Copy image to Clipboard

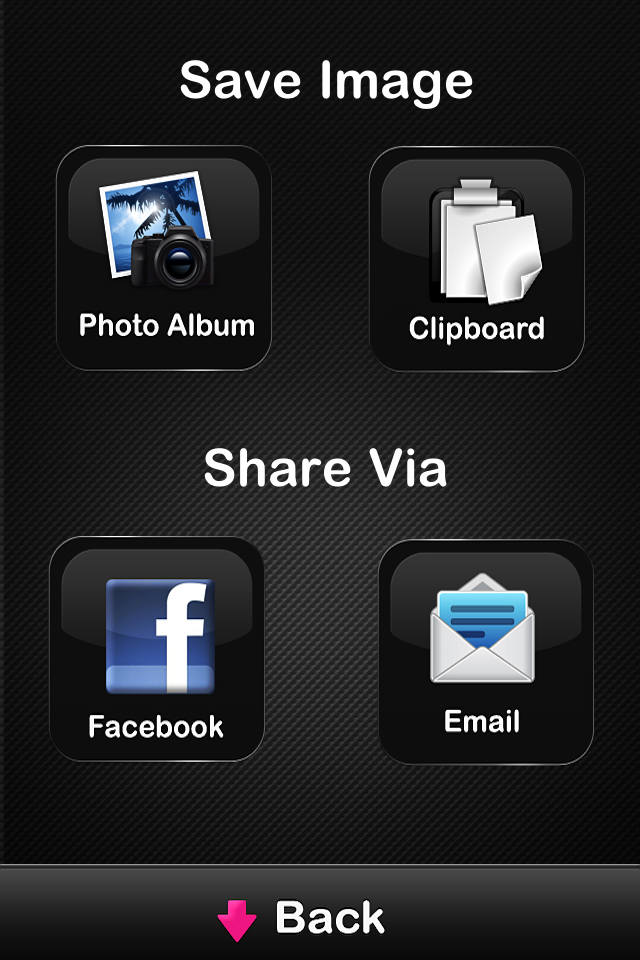[477, 259]
